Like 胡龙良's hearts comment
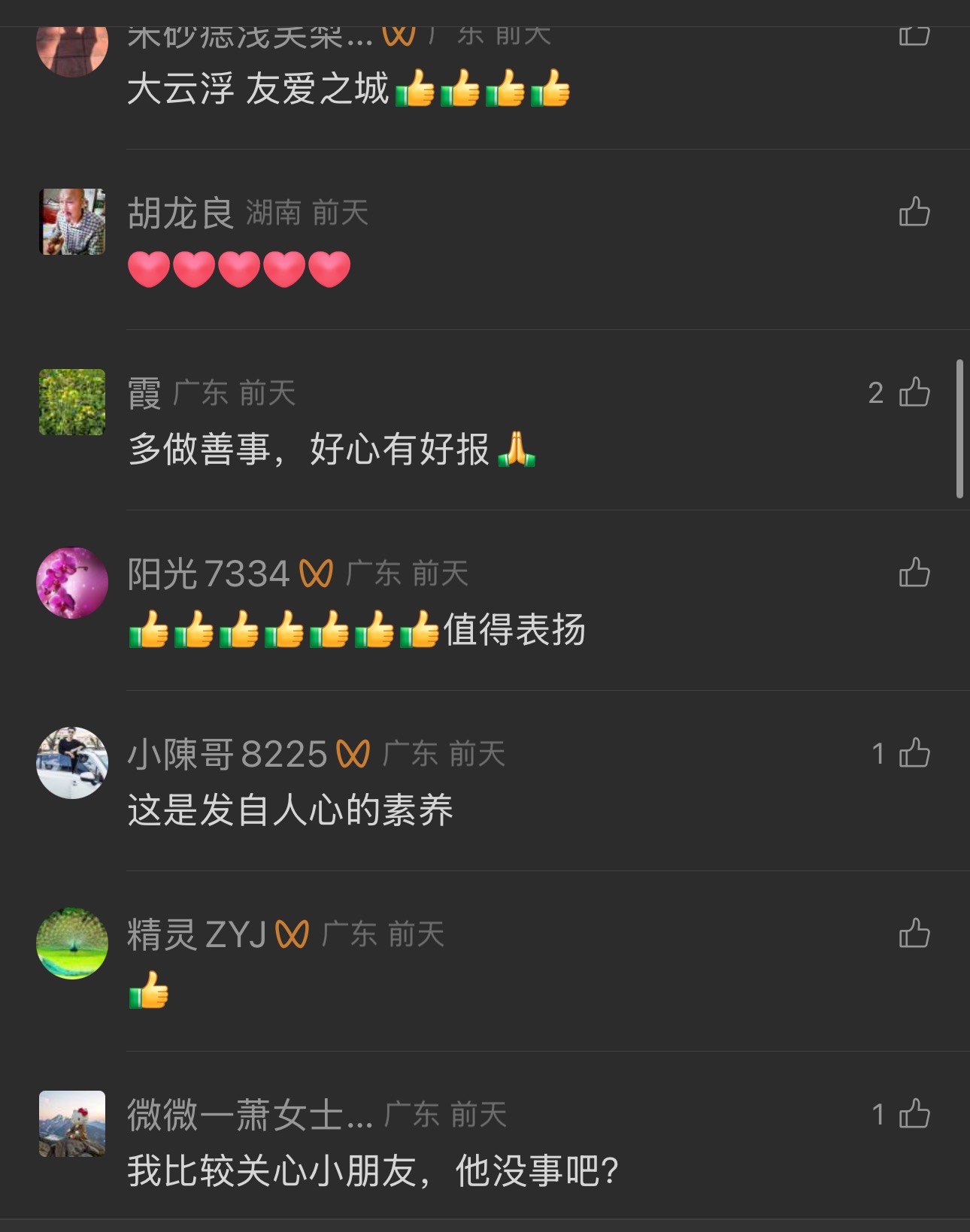The width and height of the screenshot is (970, 1232). [x=914, y=212]
